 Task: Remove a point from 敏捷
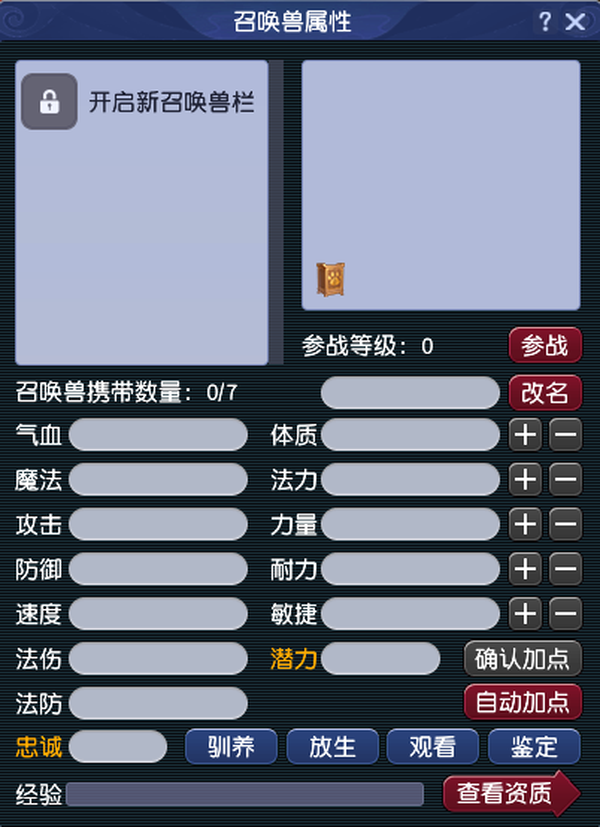click(x=565, y=612)
